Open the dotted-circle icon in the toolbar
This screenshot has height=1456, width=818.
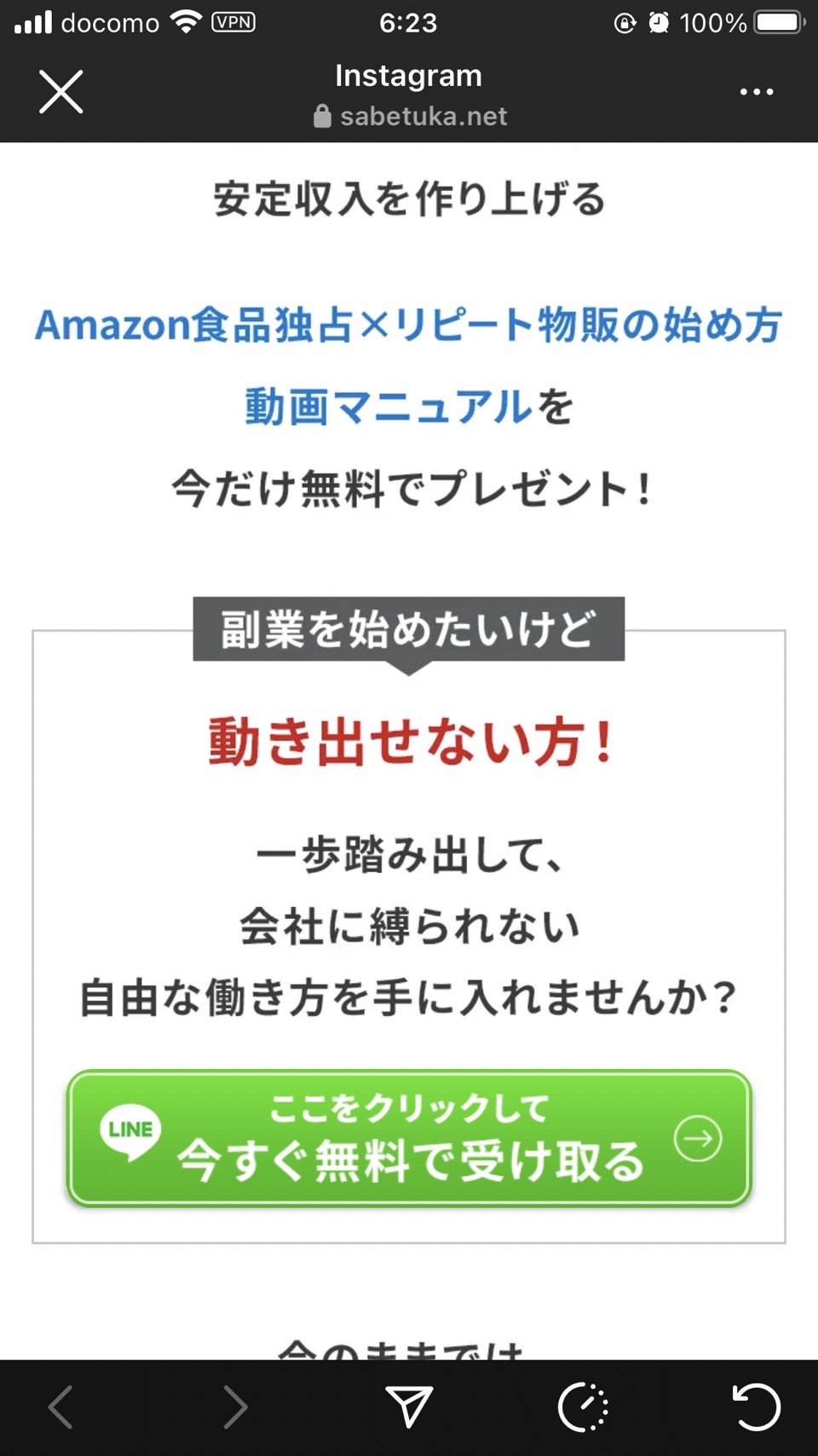tap(583, 1407)
